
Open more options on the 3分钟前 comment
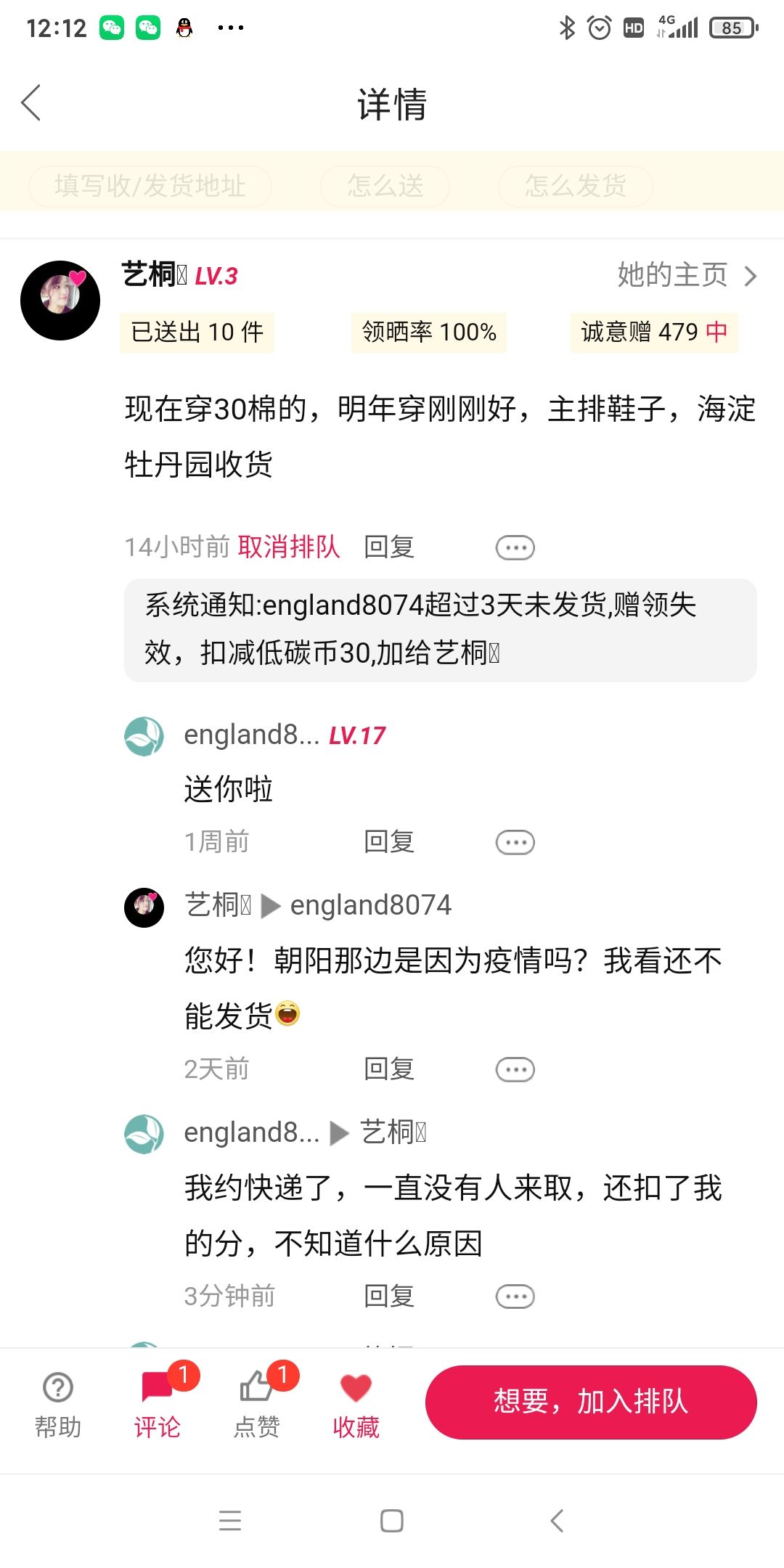pyautogui.click(x=515, y=1296)
